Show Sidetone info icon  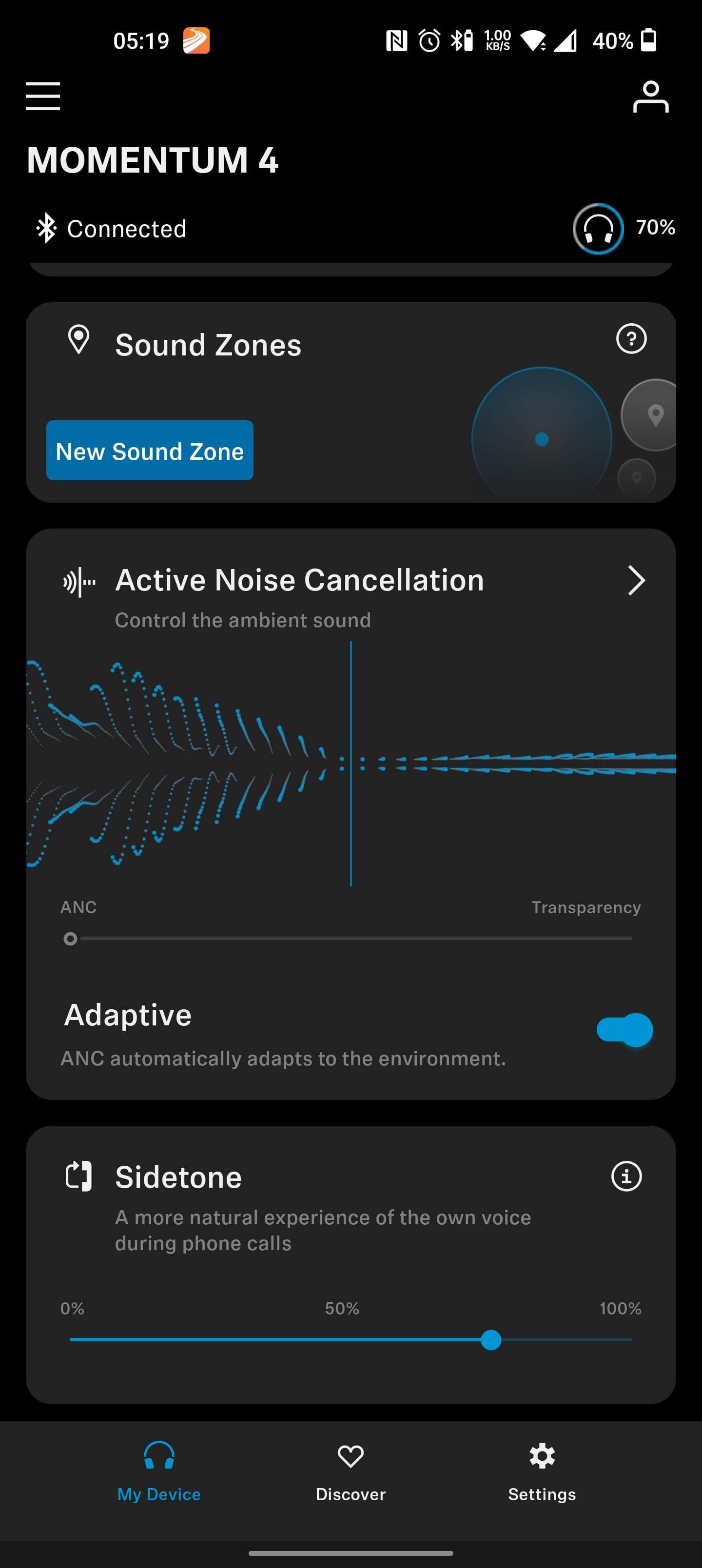click(x=626, y=1176)
